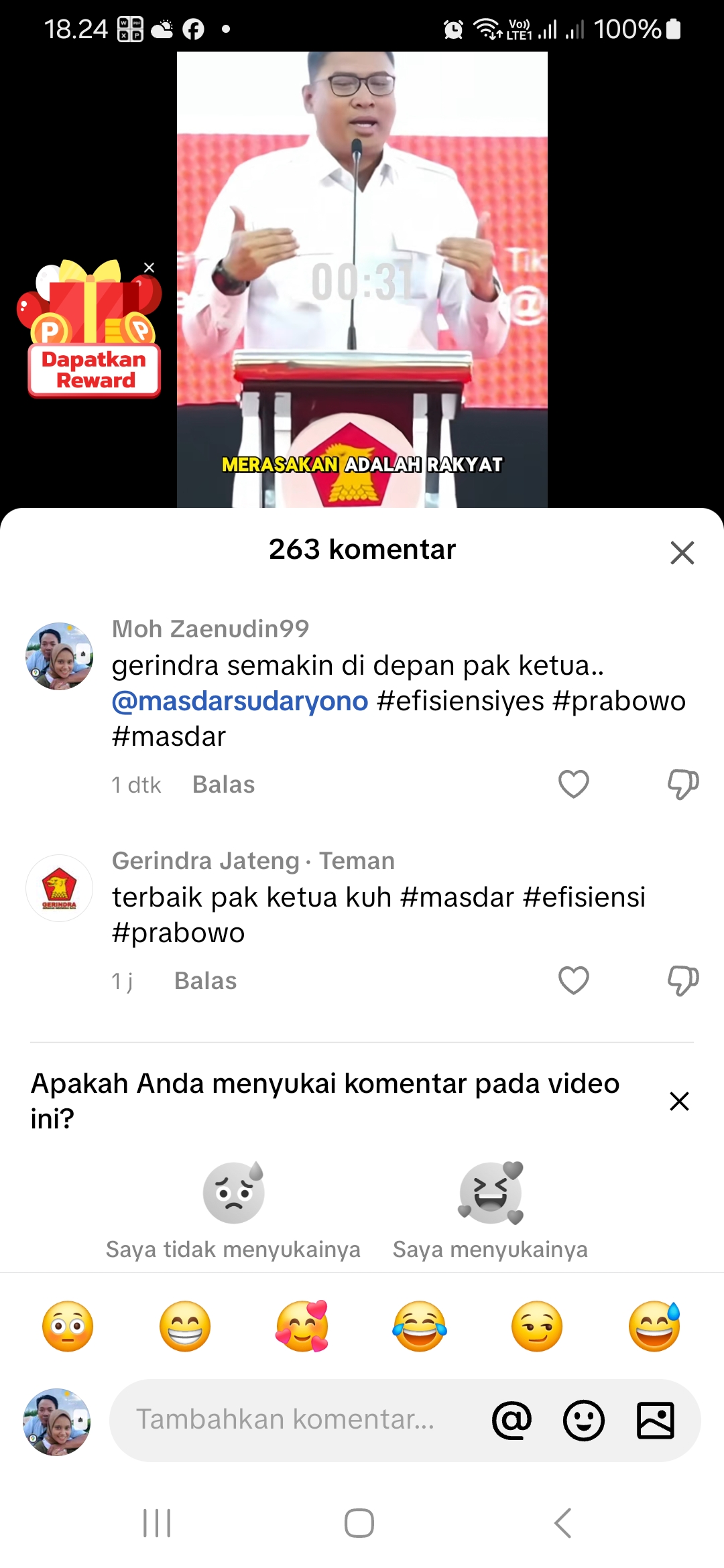Viewport: 724px width, 1568px height.
Task: Open the emoji picker in comment box
Action: coord(583,1420)
